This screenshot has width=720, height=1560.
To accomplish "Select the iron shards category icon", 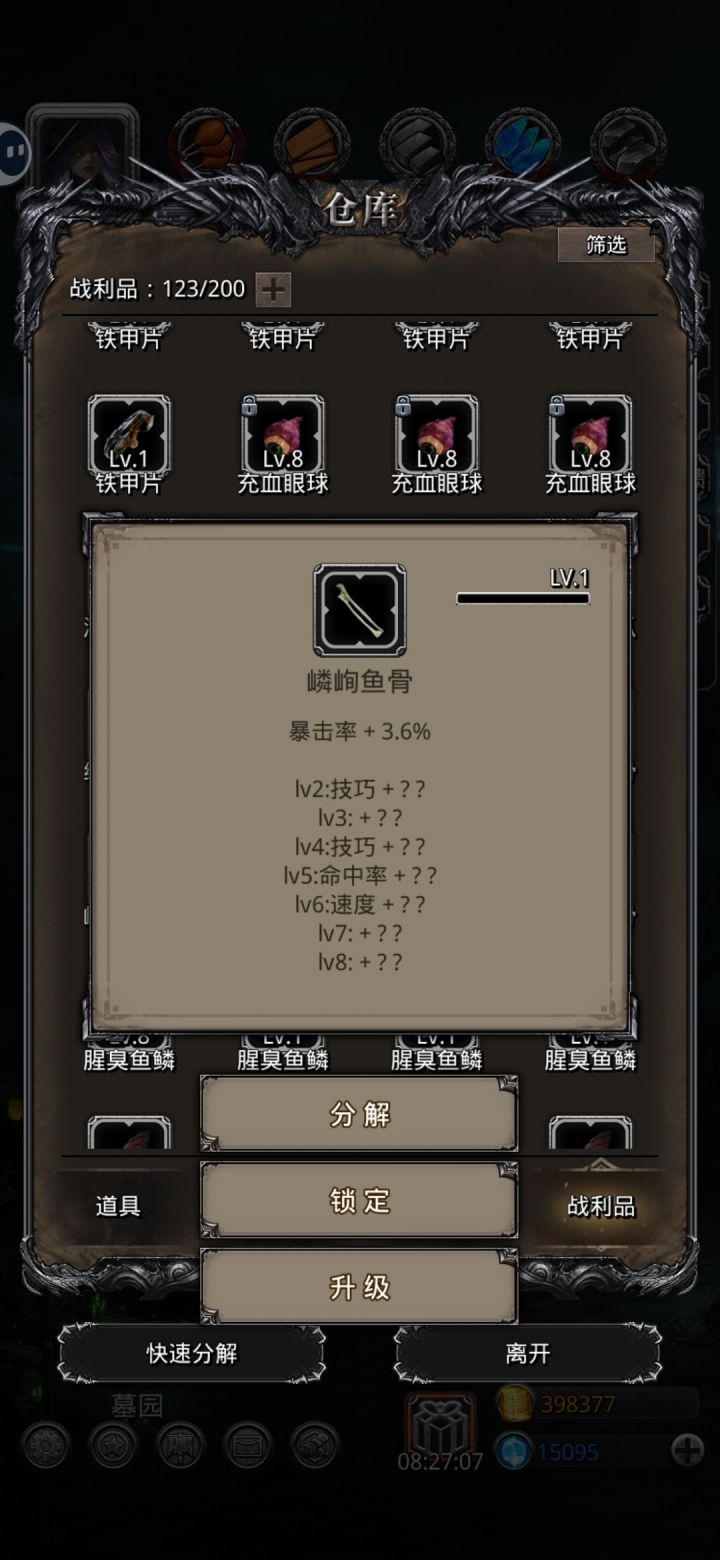I will pyautogui.click(x=417, y=145).
